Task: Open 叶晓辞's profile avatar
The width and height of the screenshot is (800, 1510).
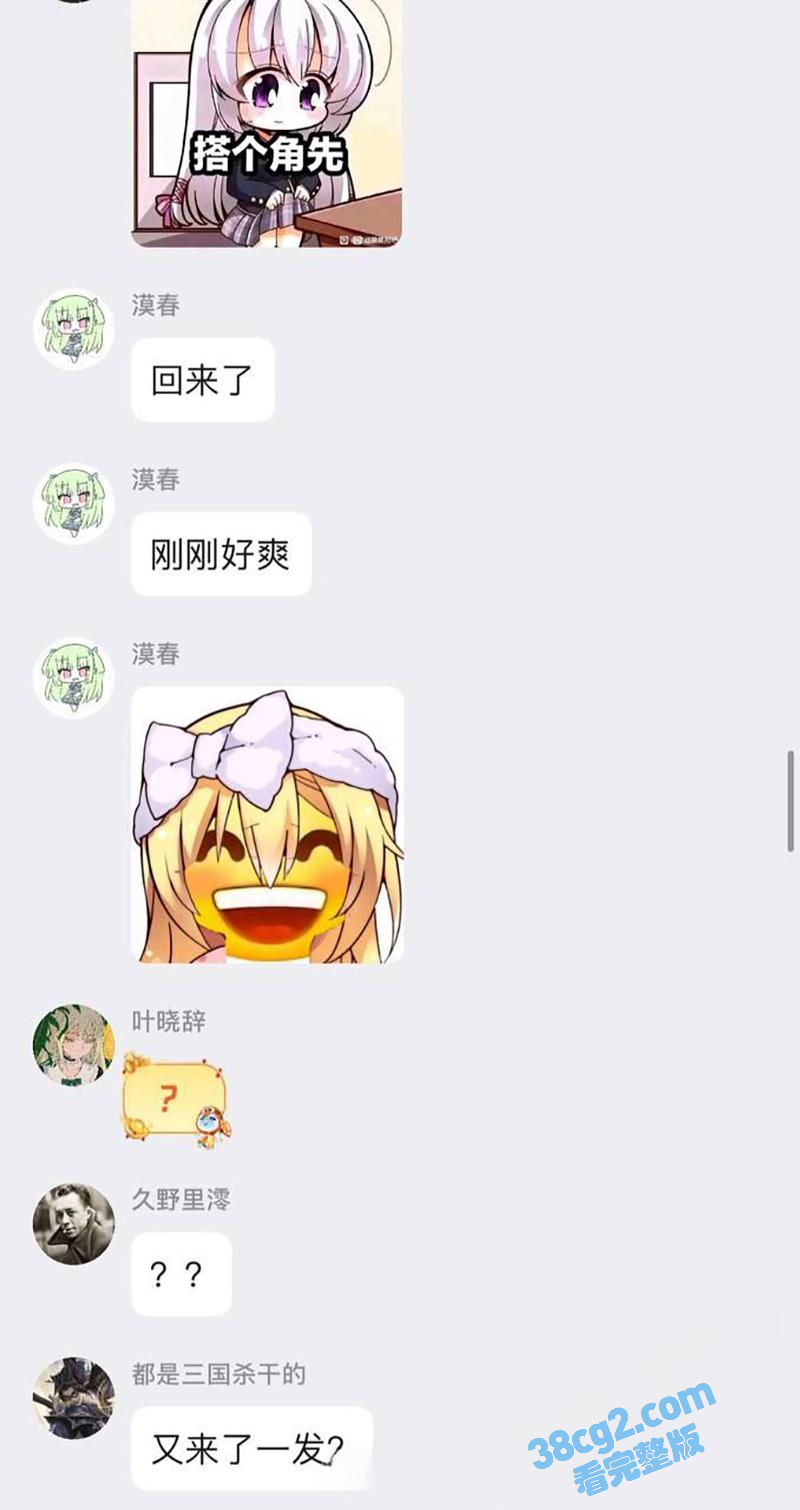Action: pyautogui.click(x=73, y=1045)
